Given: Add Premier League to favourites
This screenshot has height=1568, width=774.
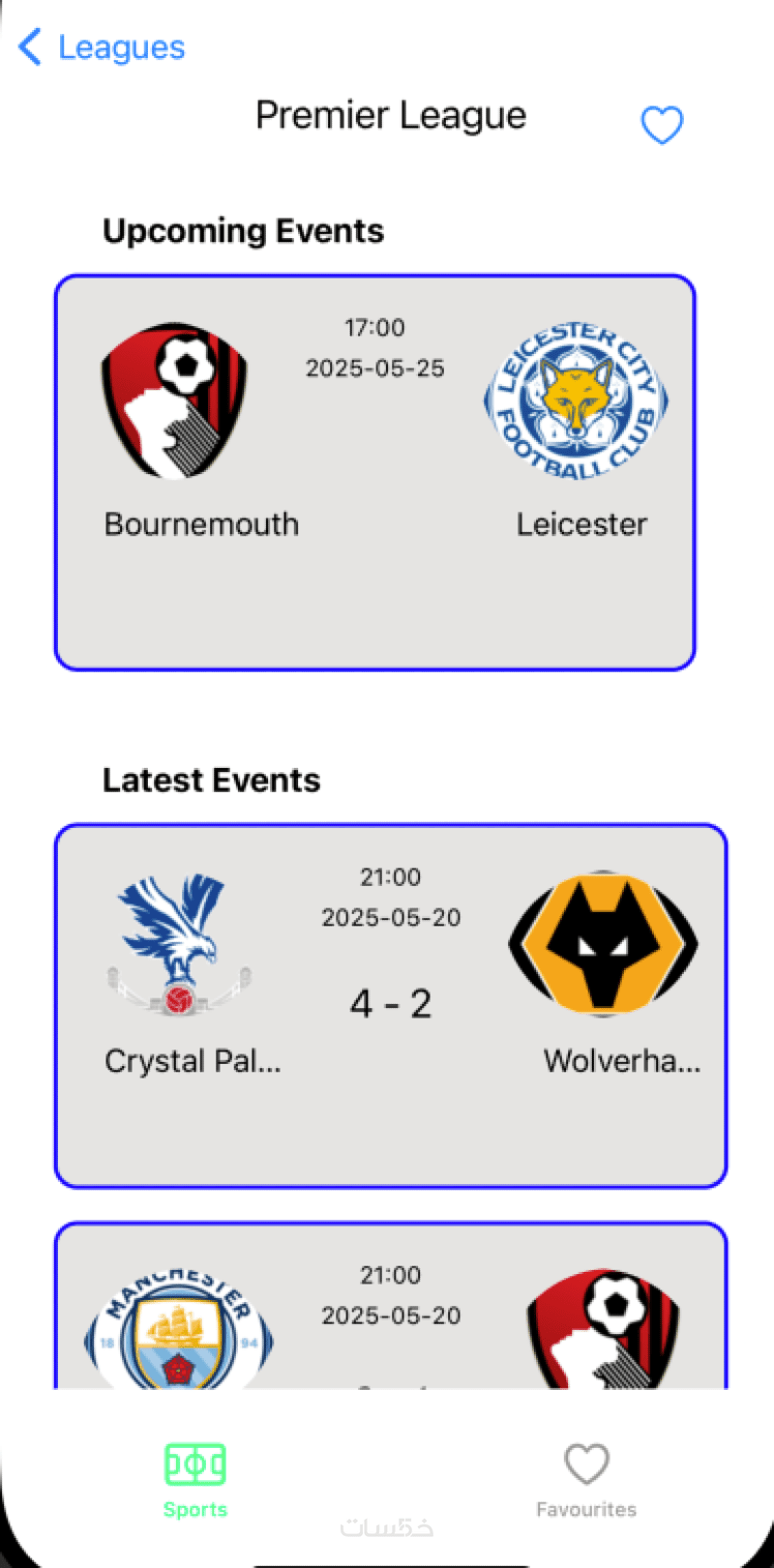Looking at the screenshot, I should pos(662,125).
